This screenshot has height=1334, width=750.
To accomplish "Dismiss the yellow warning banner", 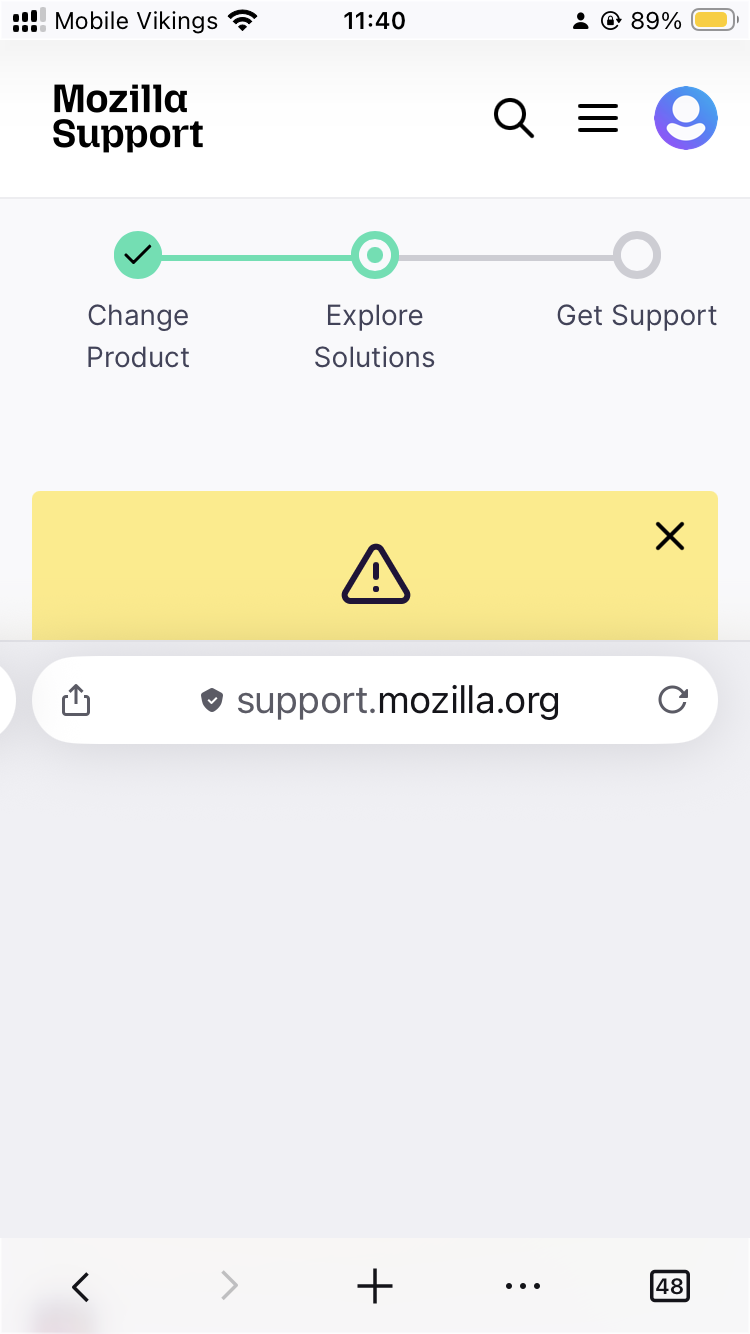I will [669, 537].
